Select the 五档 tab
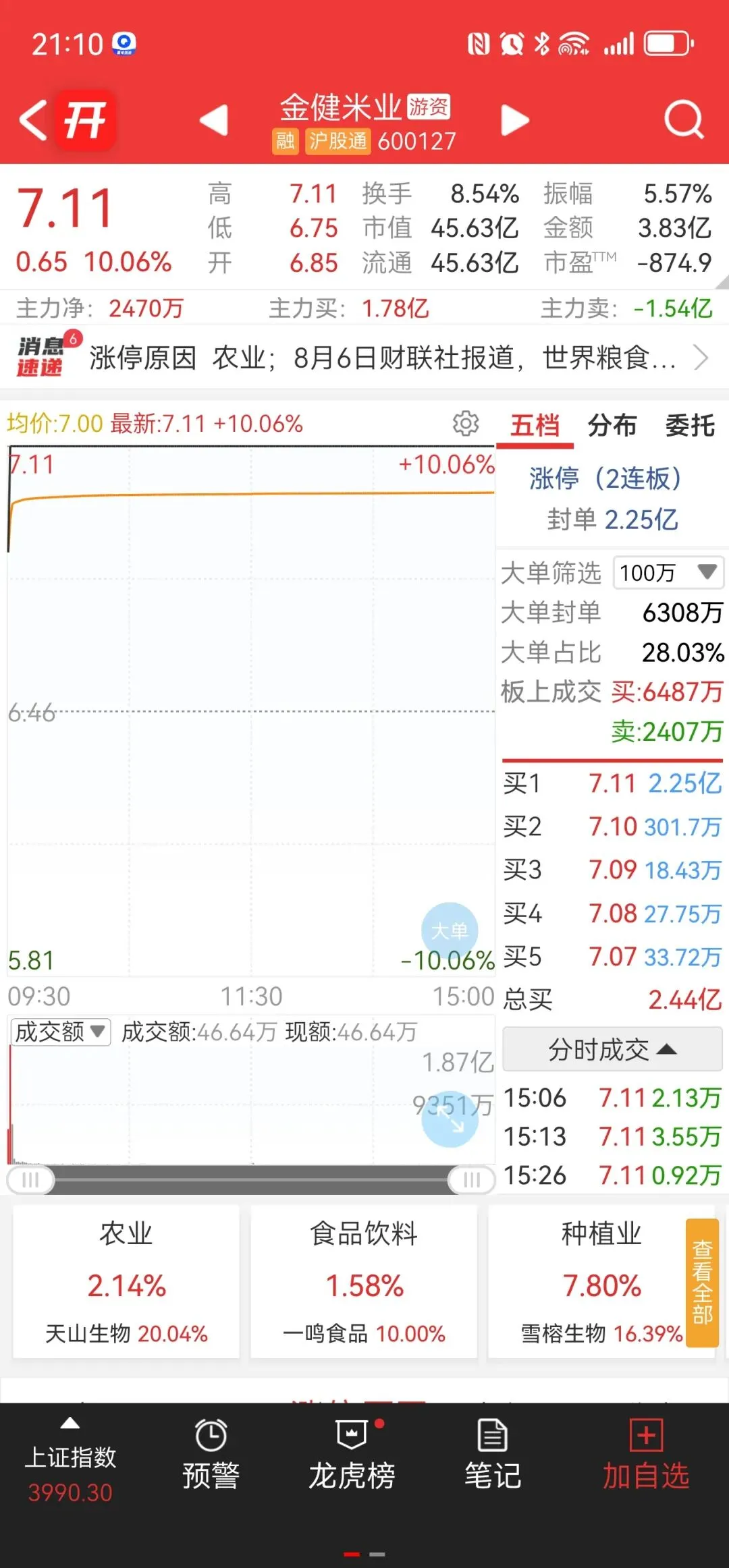 click(535, 426)
